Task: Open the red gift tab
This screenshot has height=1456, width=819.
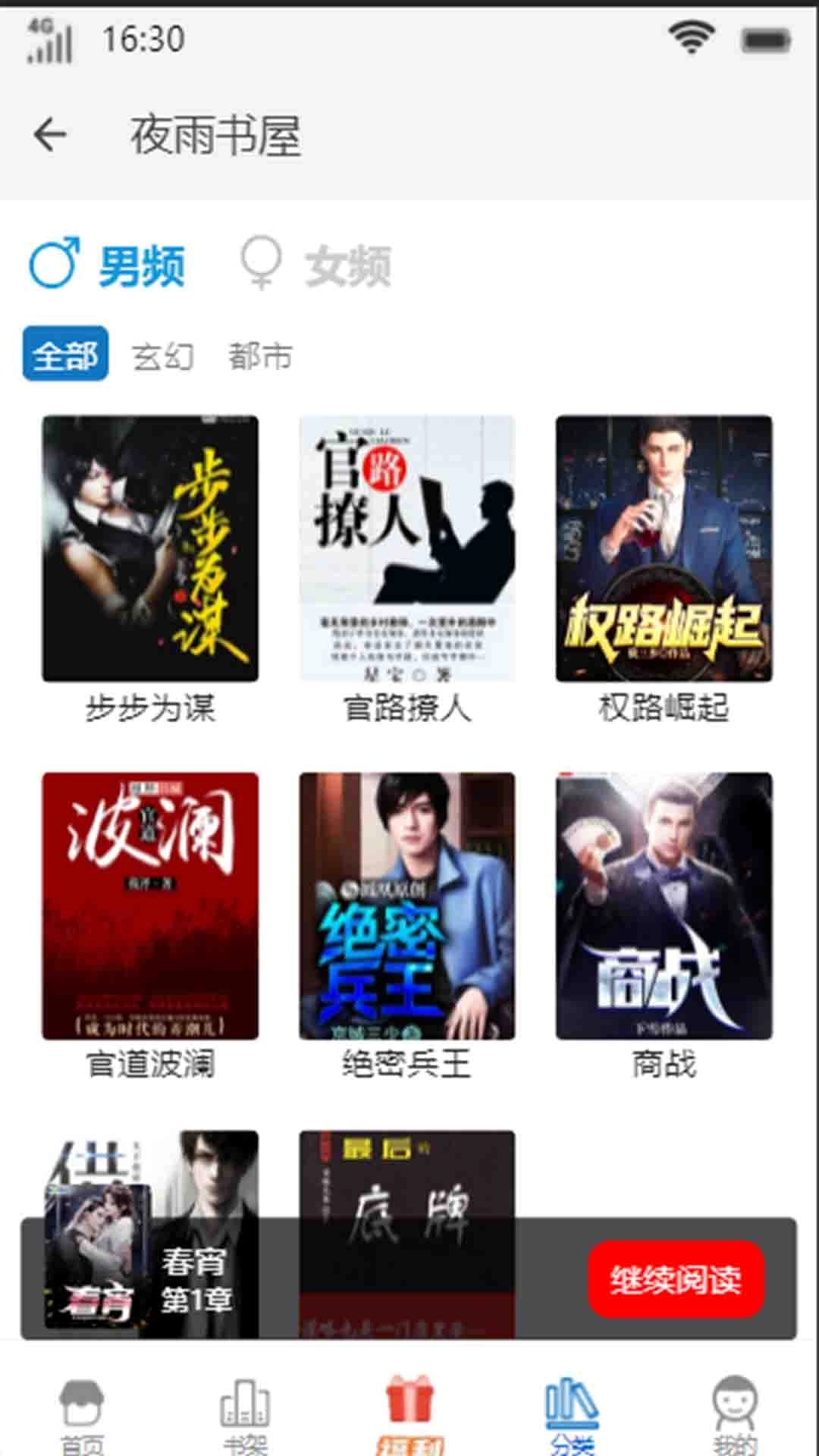Action: (409, 1410)
